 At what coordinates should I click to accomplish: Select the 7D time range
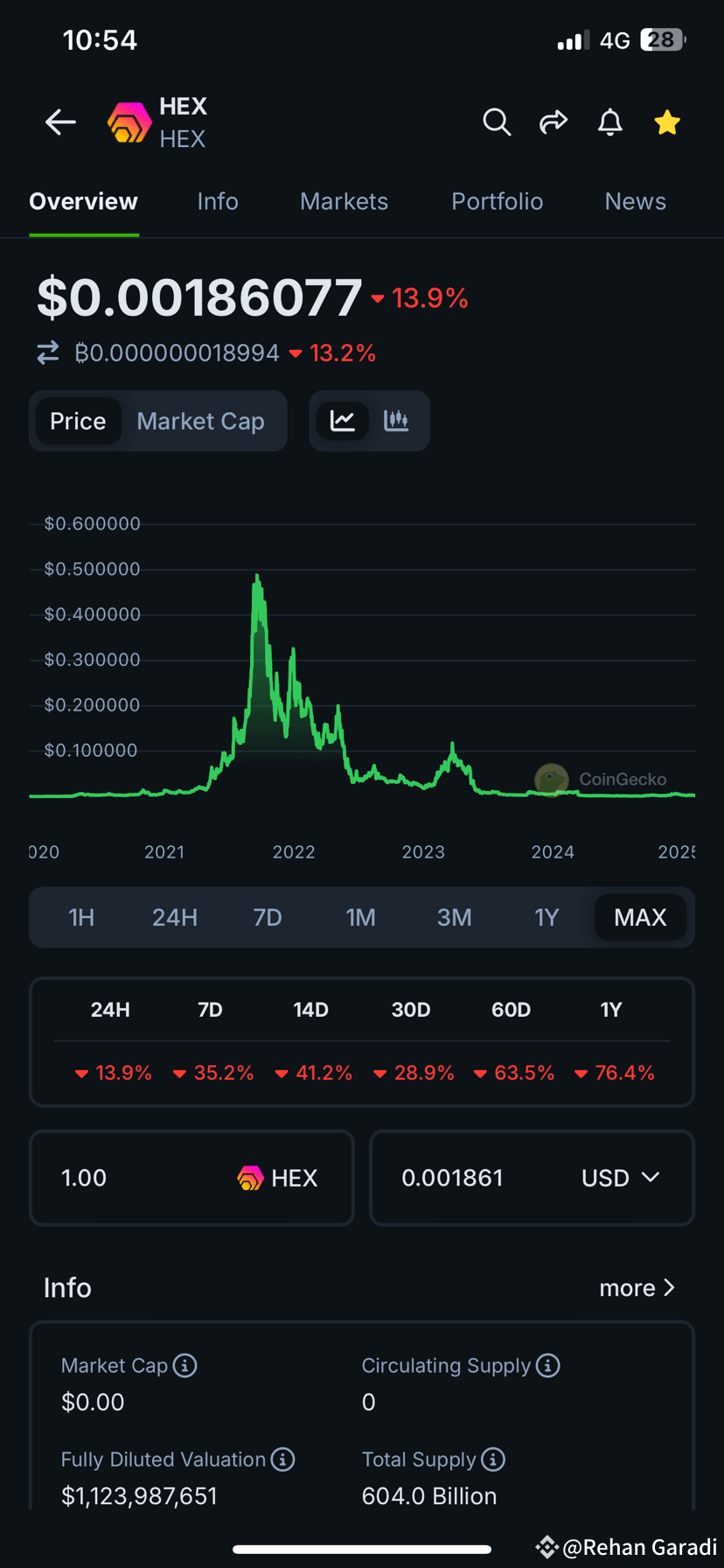tap(268, 917)
